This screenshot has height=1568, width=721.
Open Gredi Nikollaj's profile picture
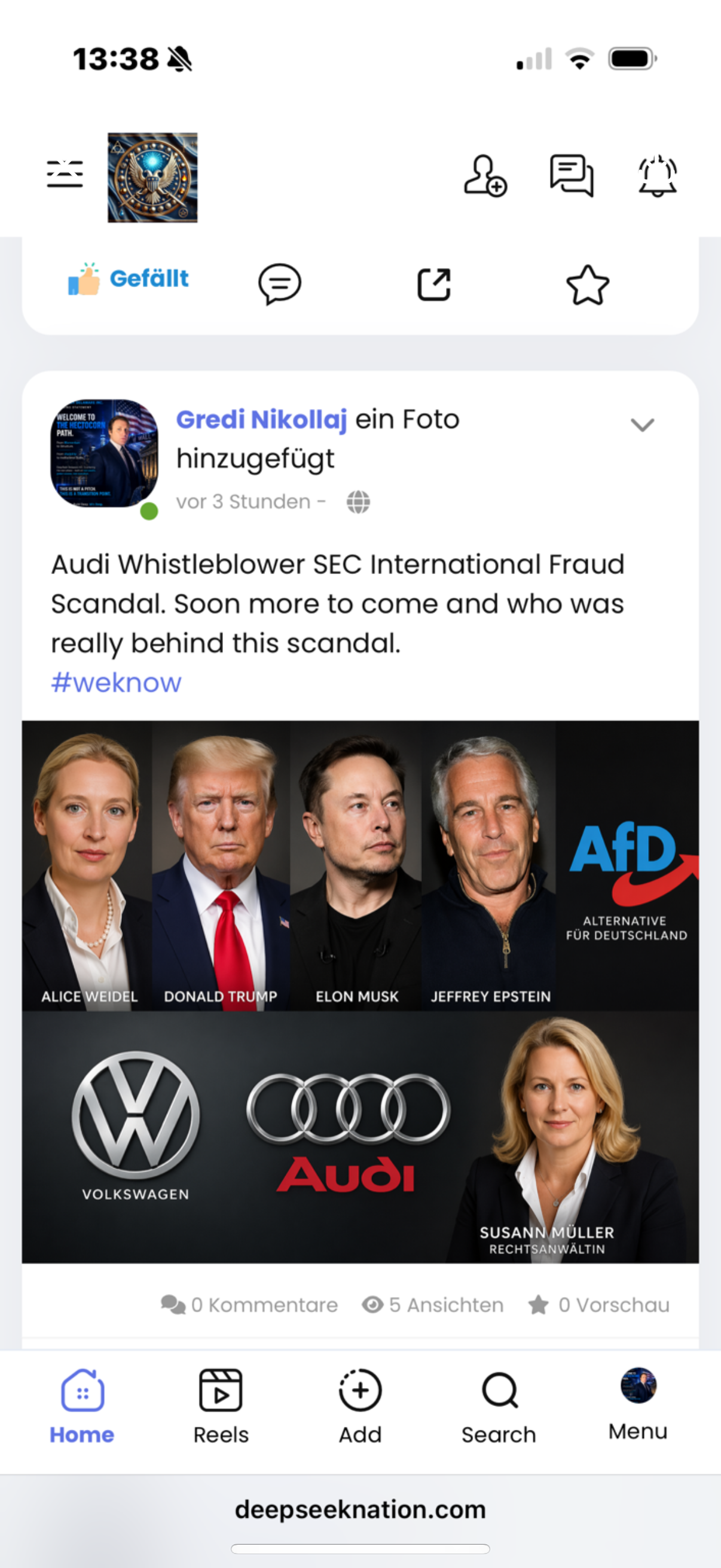[x=104, y=453]
